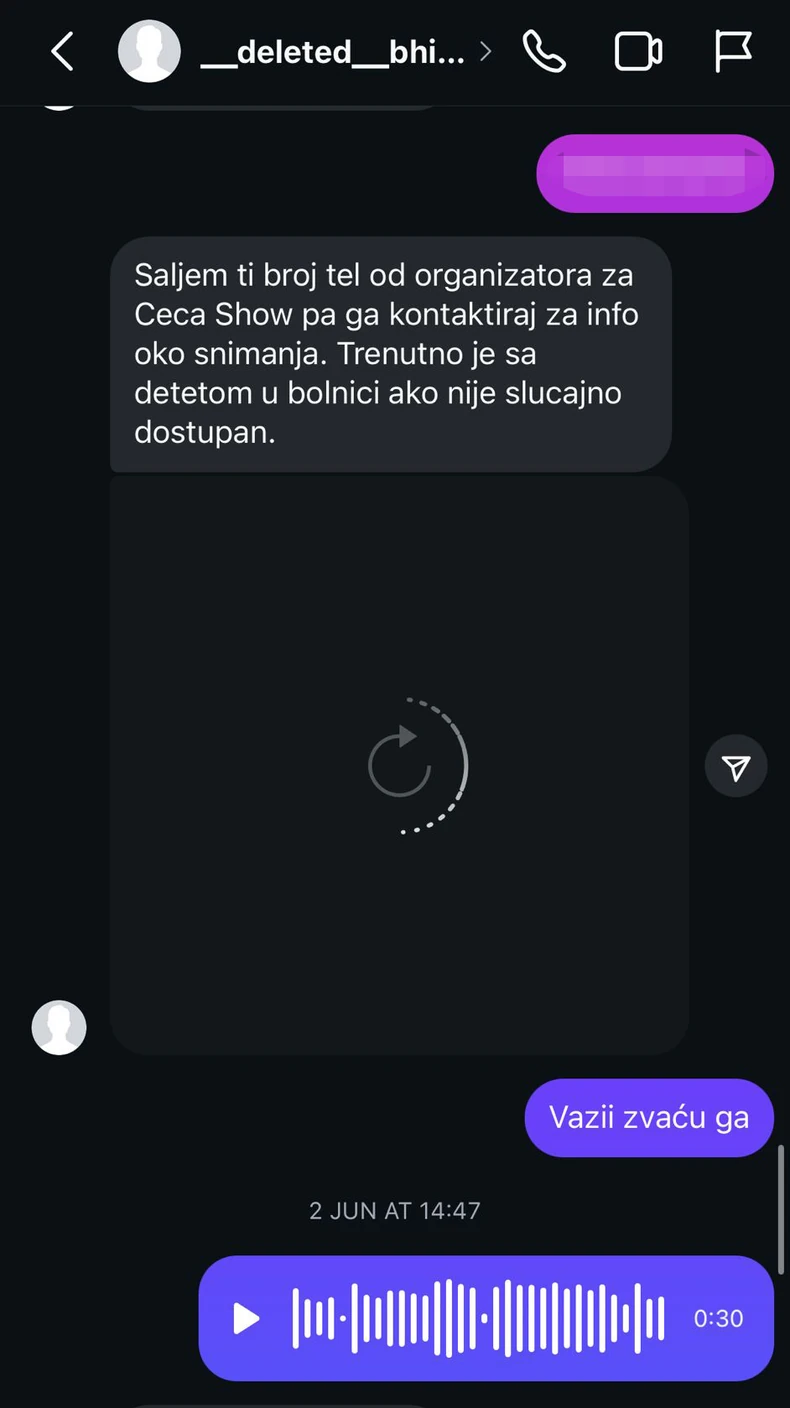Tap the small avatar next to the loading image
The image size is (790, 1408).
[59, 1027]
